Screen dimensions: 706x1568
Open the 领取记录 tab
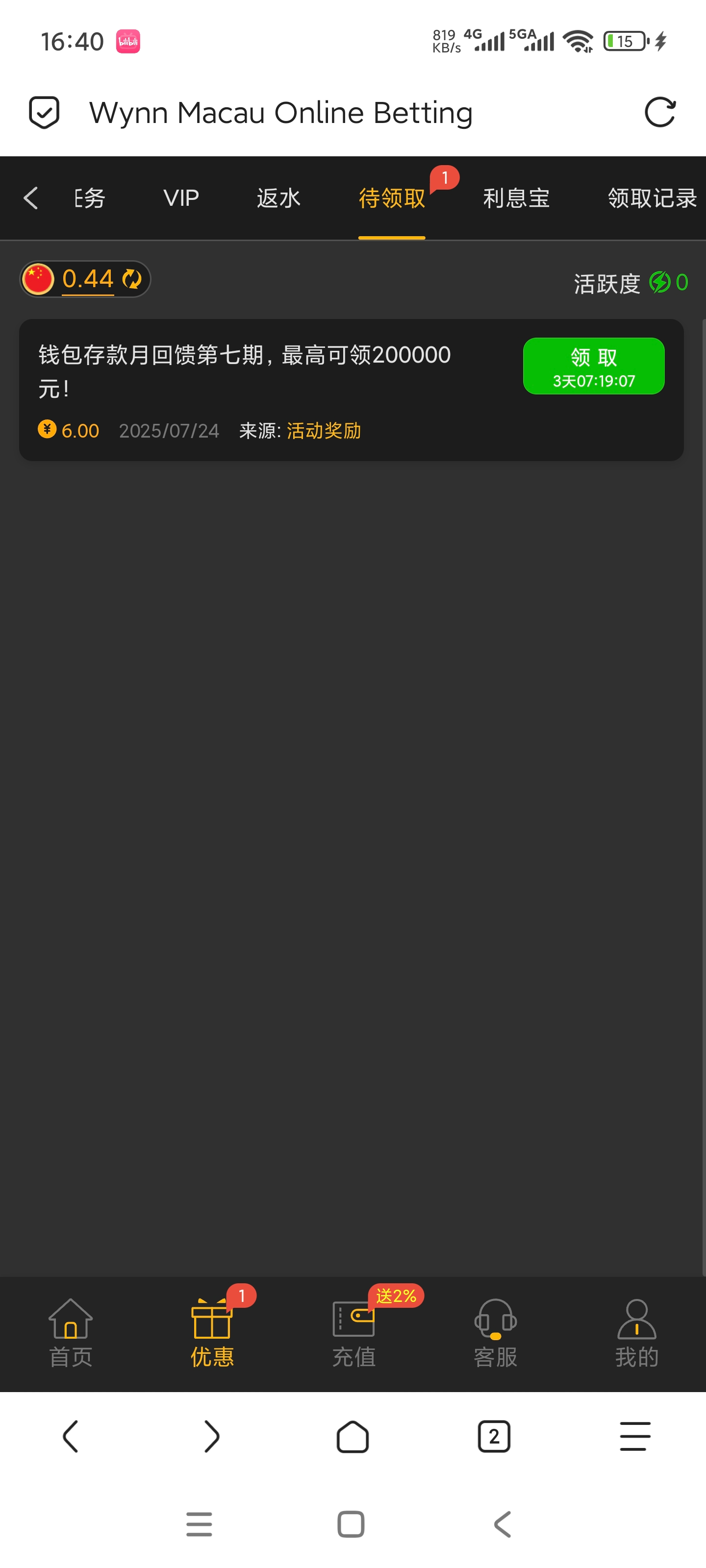coord(652,198)
